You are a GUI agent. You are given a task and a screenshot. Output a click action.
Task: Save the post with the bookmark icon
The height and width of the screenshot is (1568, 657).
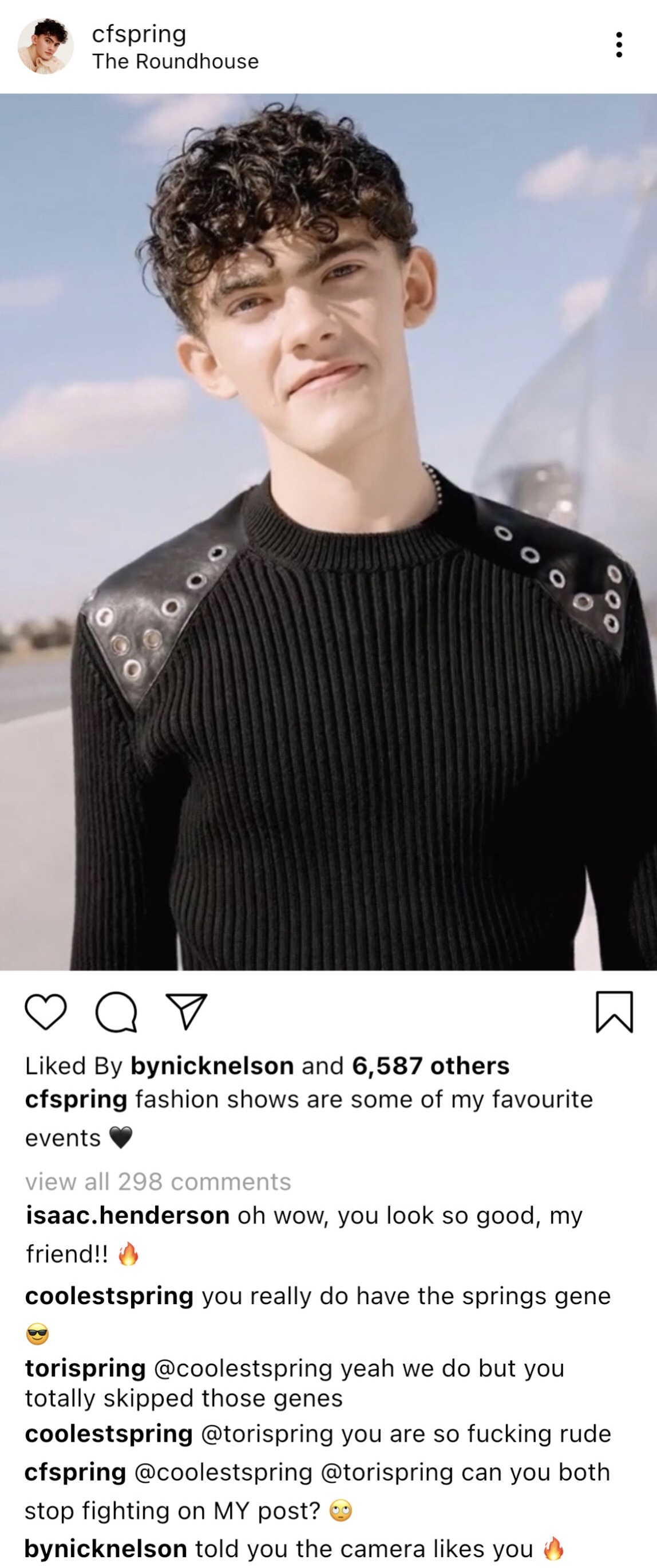pos(614,1012)
